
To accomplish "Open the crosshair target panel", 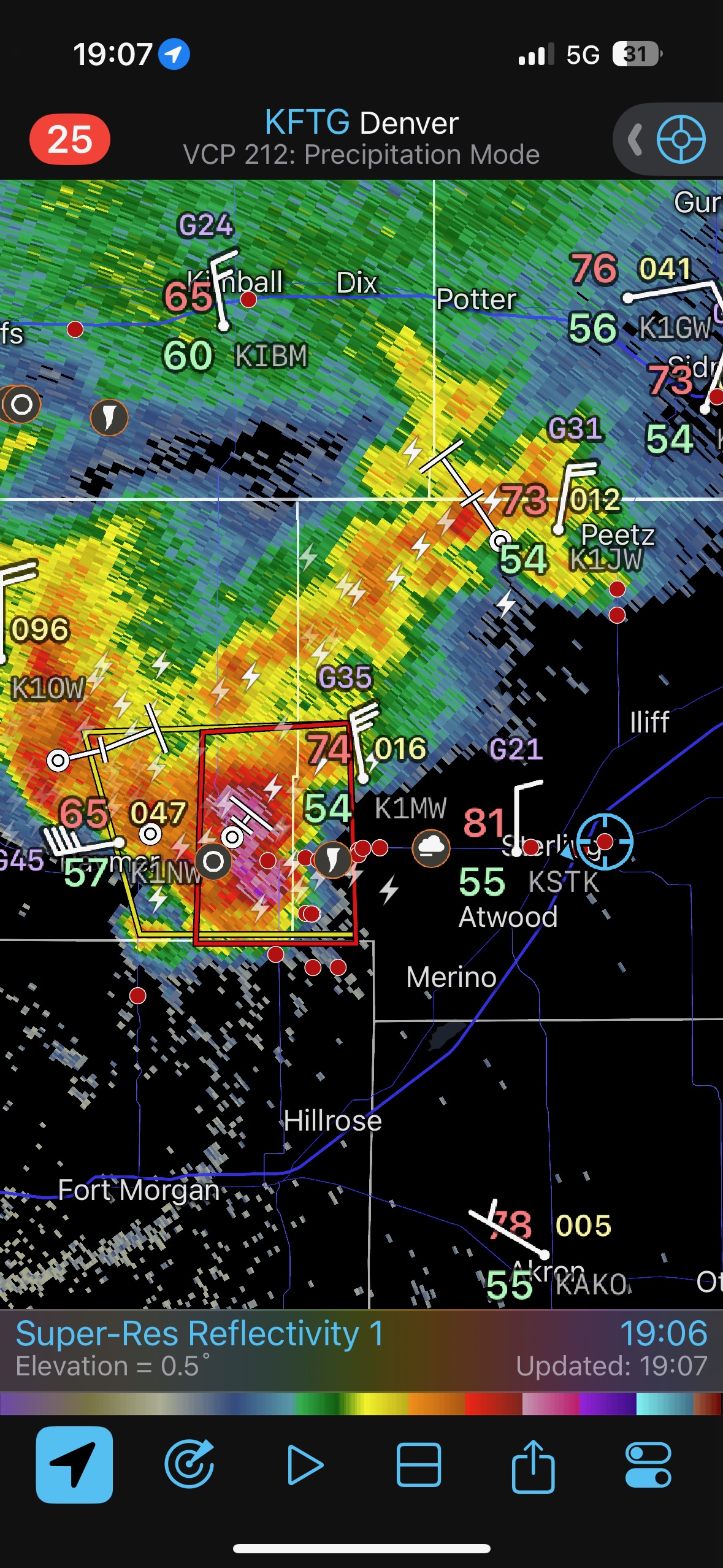I will [x=680, y=139].
